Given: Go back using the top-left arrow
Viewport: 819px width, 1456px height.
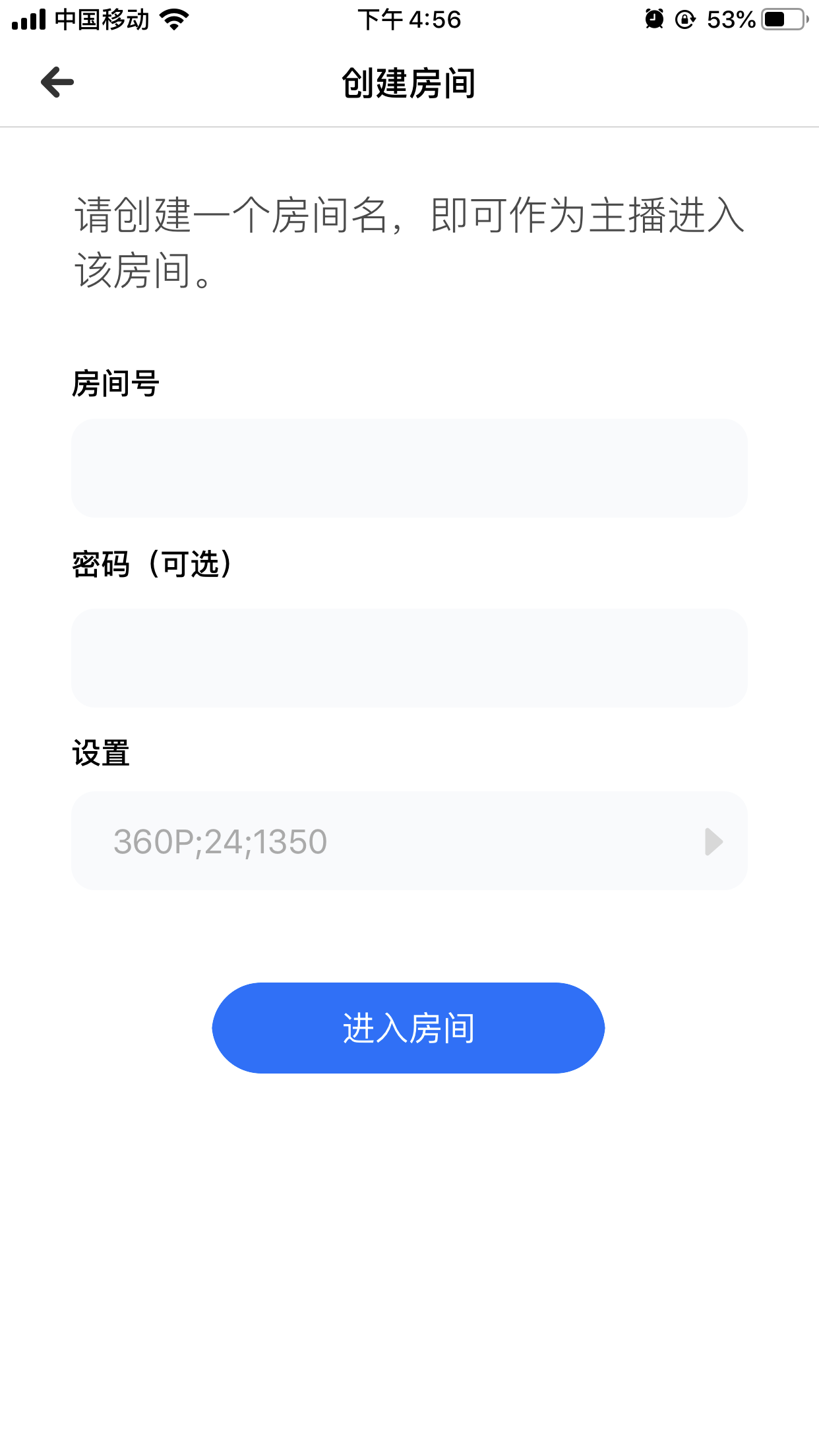Looking at the screenshot, I should pos(57,82).
